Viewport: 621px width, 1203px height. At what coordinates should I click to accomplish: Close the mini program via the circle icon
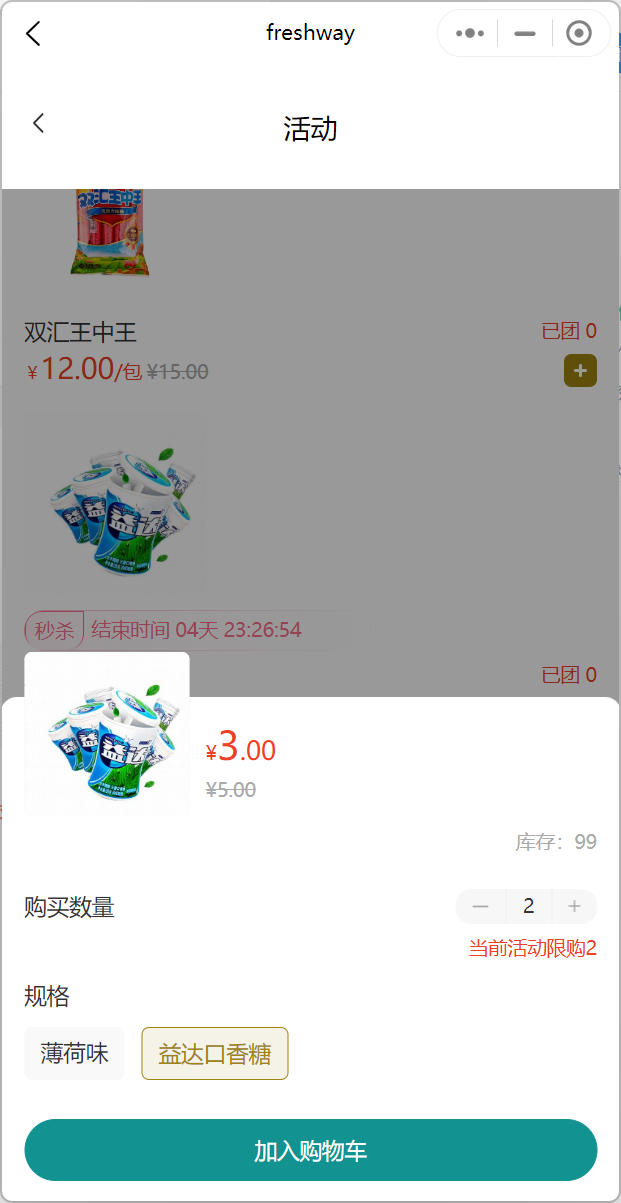(578, 34)
